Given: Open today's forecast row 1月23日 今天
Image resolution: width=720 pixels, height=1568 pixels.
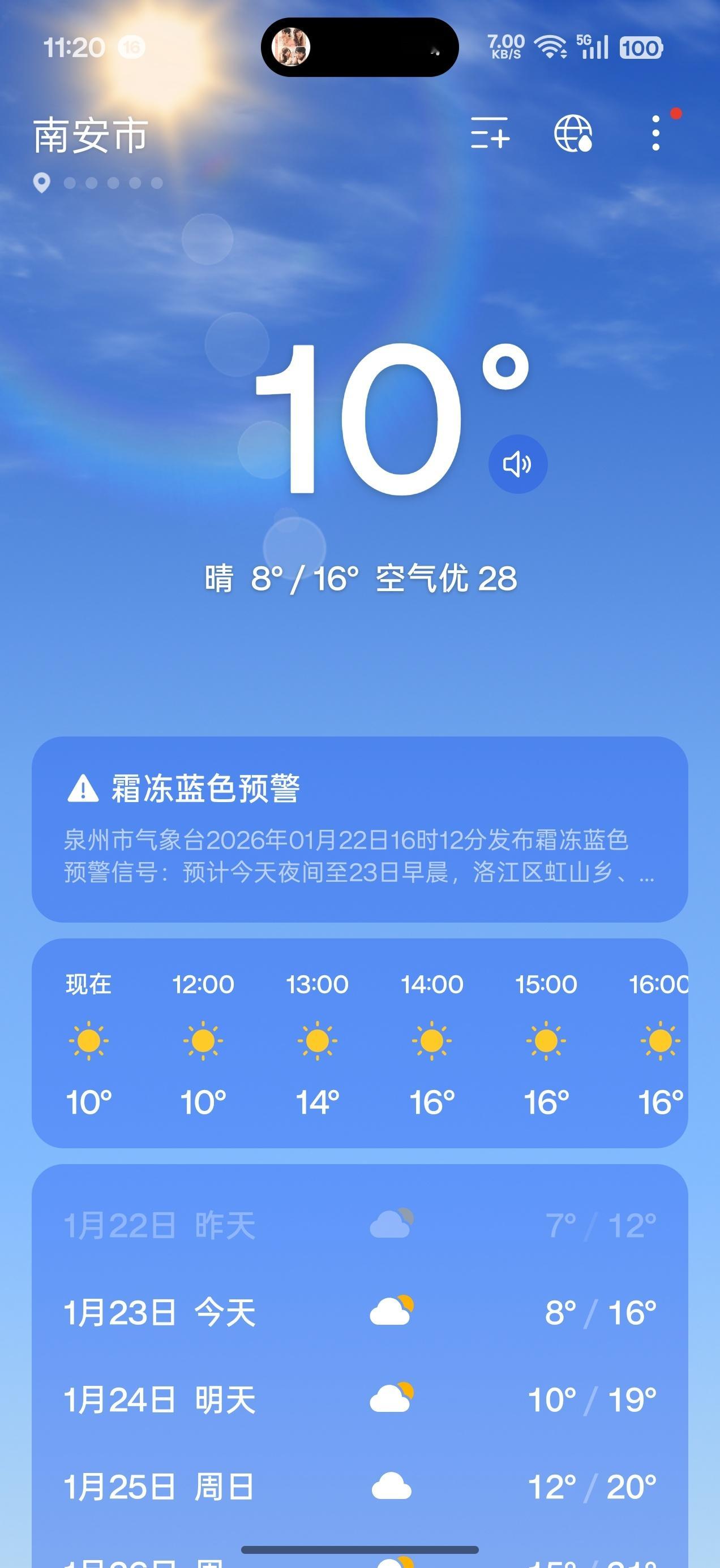Looking at the screenshot, I should pos(360,1313).
